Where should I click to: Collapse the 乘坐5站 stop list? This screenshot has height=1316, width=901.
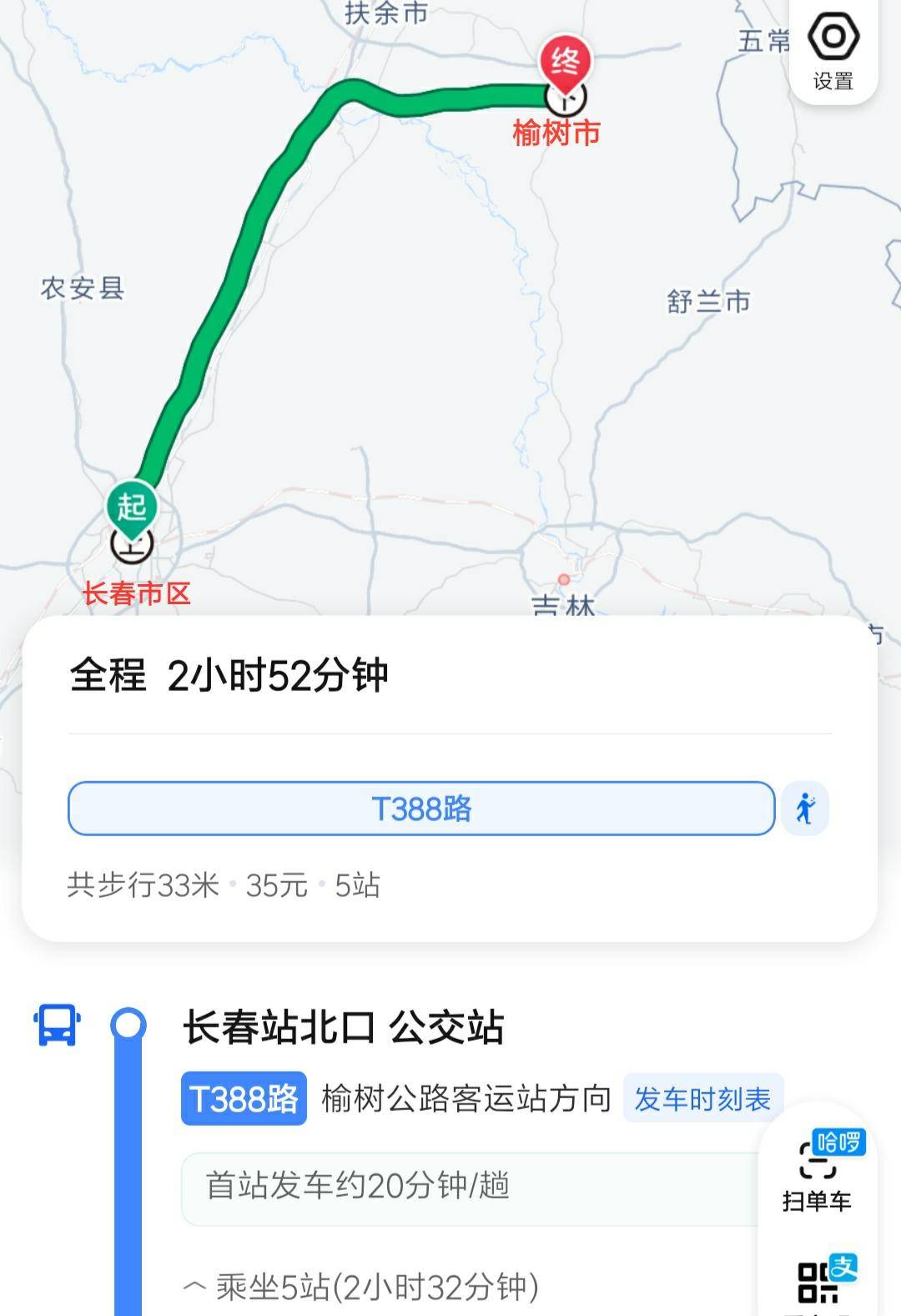pyautogui.click(x=360, y=1288)
